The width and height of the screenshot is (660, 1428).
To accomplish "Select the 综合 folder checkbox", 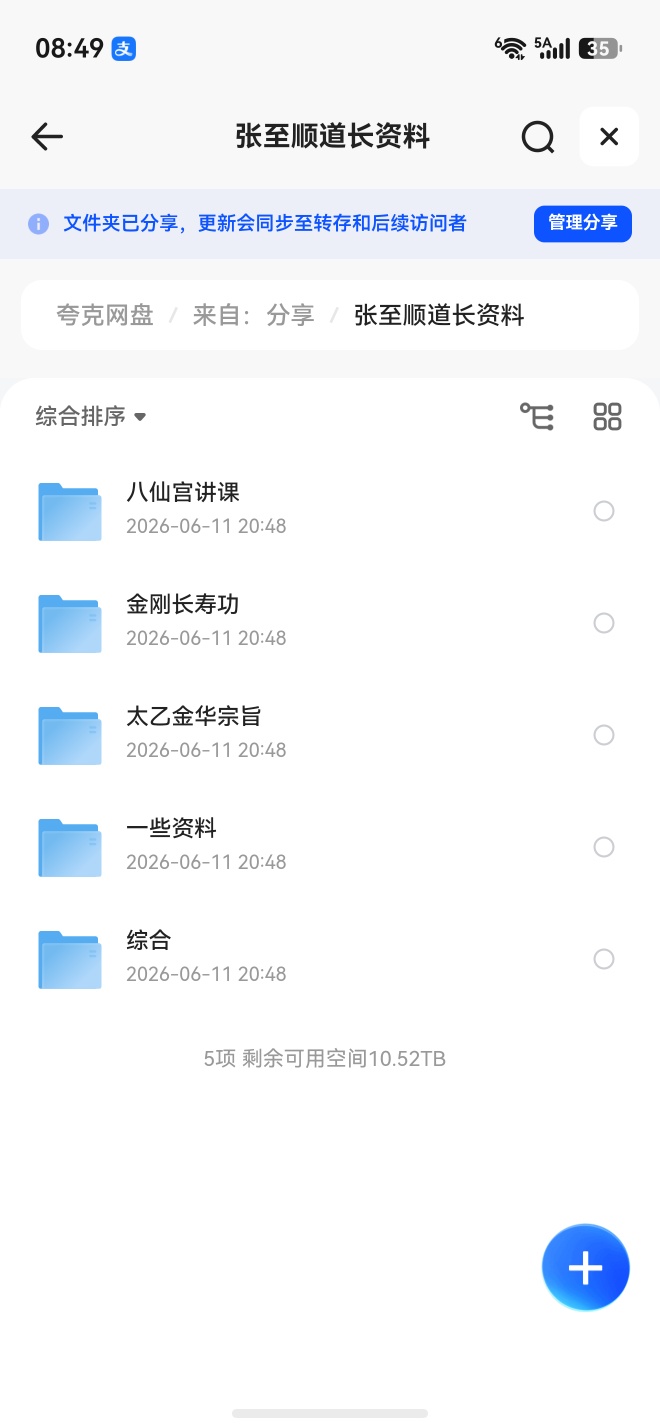I will click(x=604, y=959).
